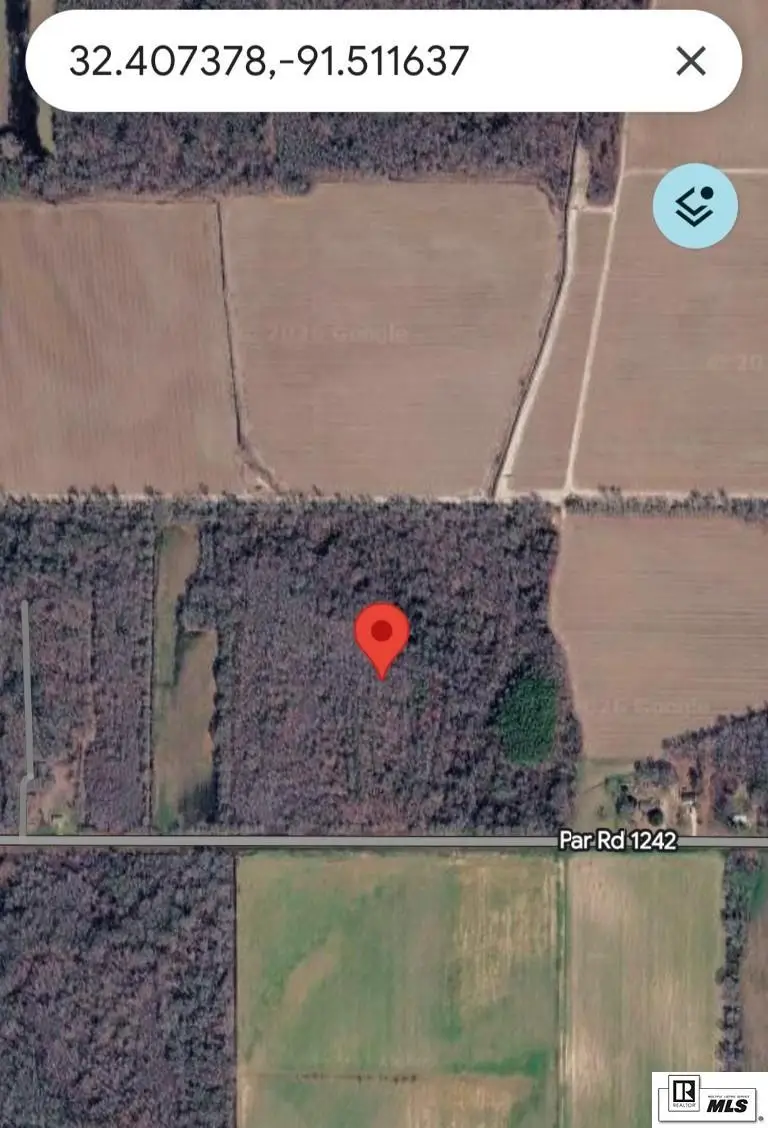This screenshot has height=1128, width=768.
Task: Click the coordinates 32.407378,-91.511637 text
Action: [270, 61]
